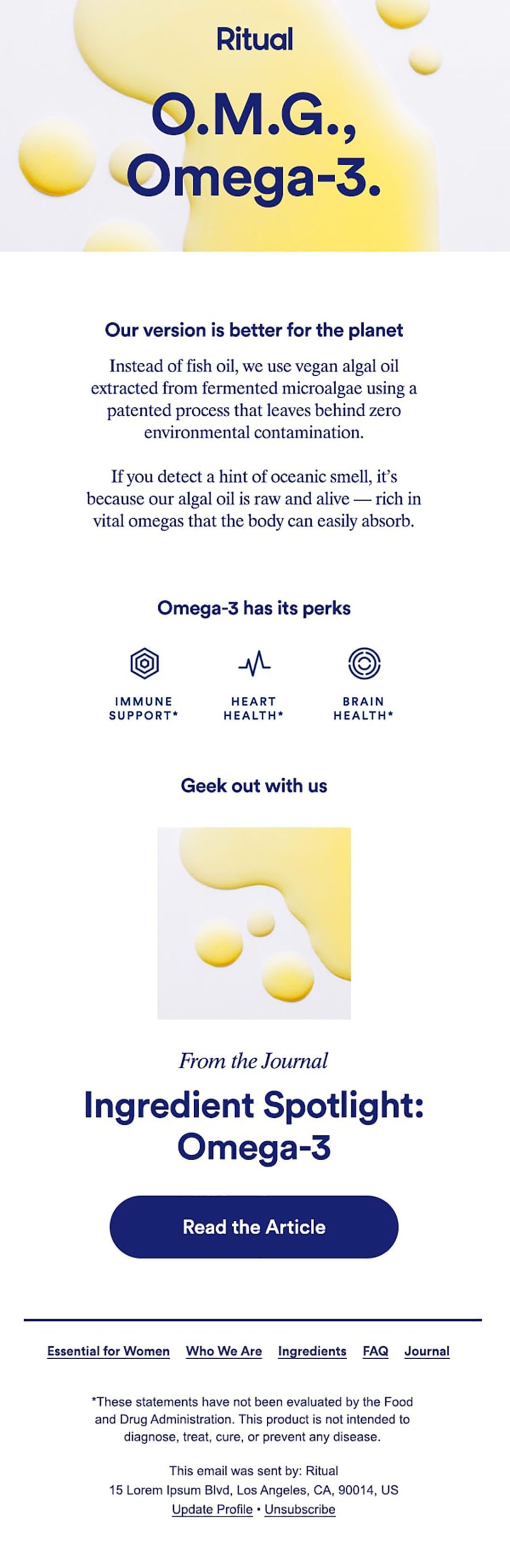Open the Essential for Women link
The image size is (510, 1568).
(108, 1351)
